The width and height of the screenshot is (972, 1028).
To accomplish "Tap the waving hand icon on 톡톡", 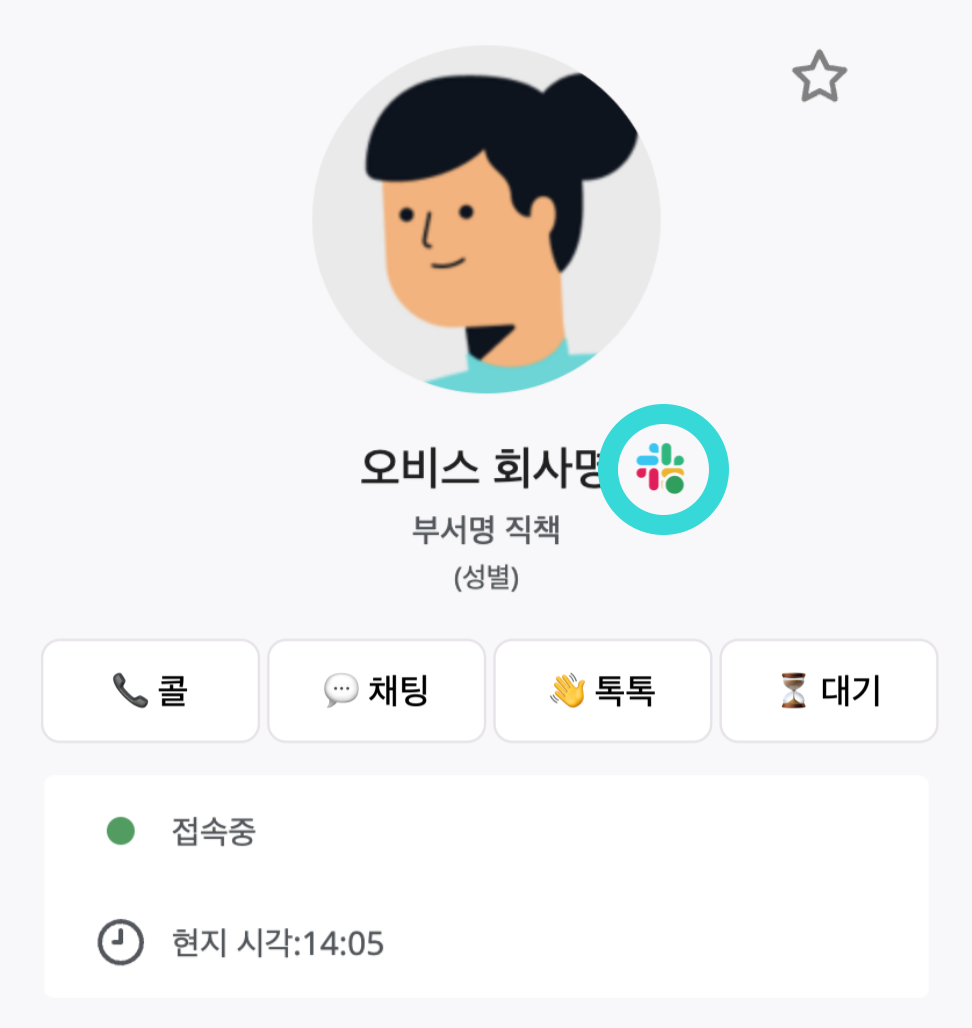I will 567,690.
